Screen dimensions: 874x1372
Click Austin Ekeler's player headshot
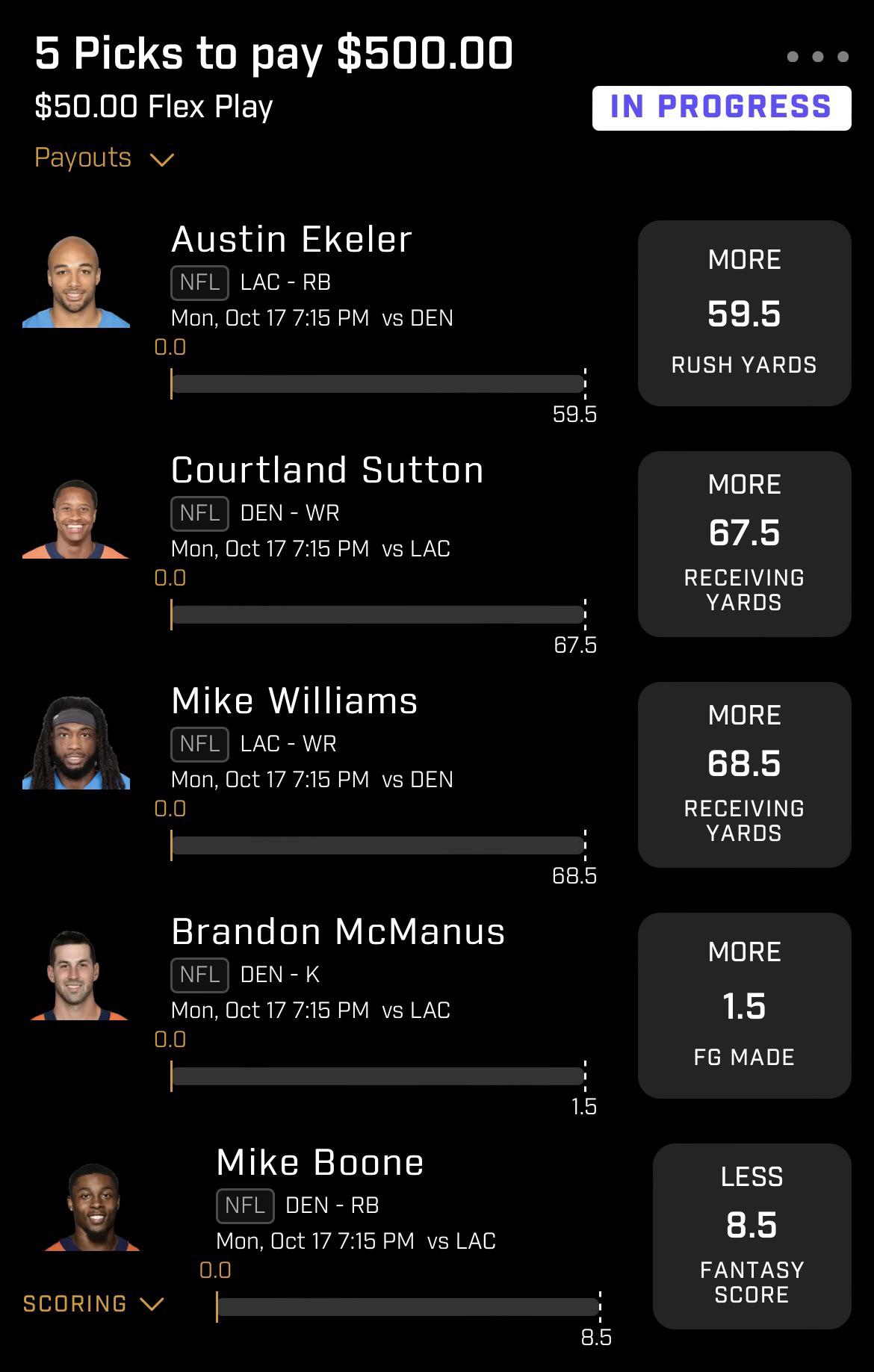77,282
